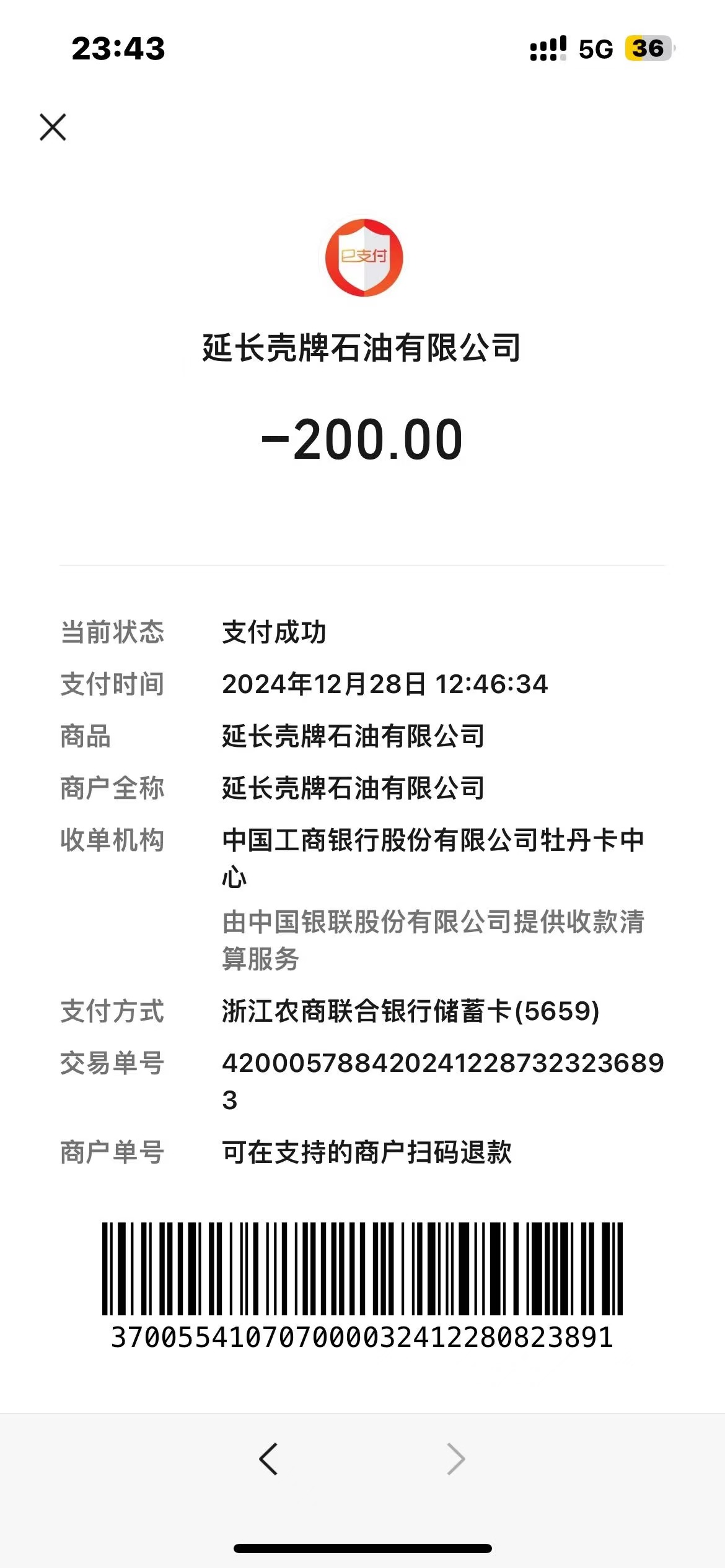Tap the forward arrow in the bottom bar

pos(455,1459)
